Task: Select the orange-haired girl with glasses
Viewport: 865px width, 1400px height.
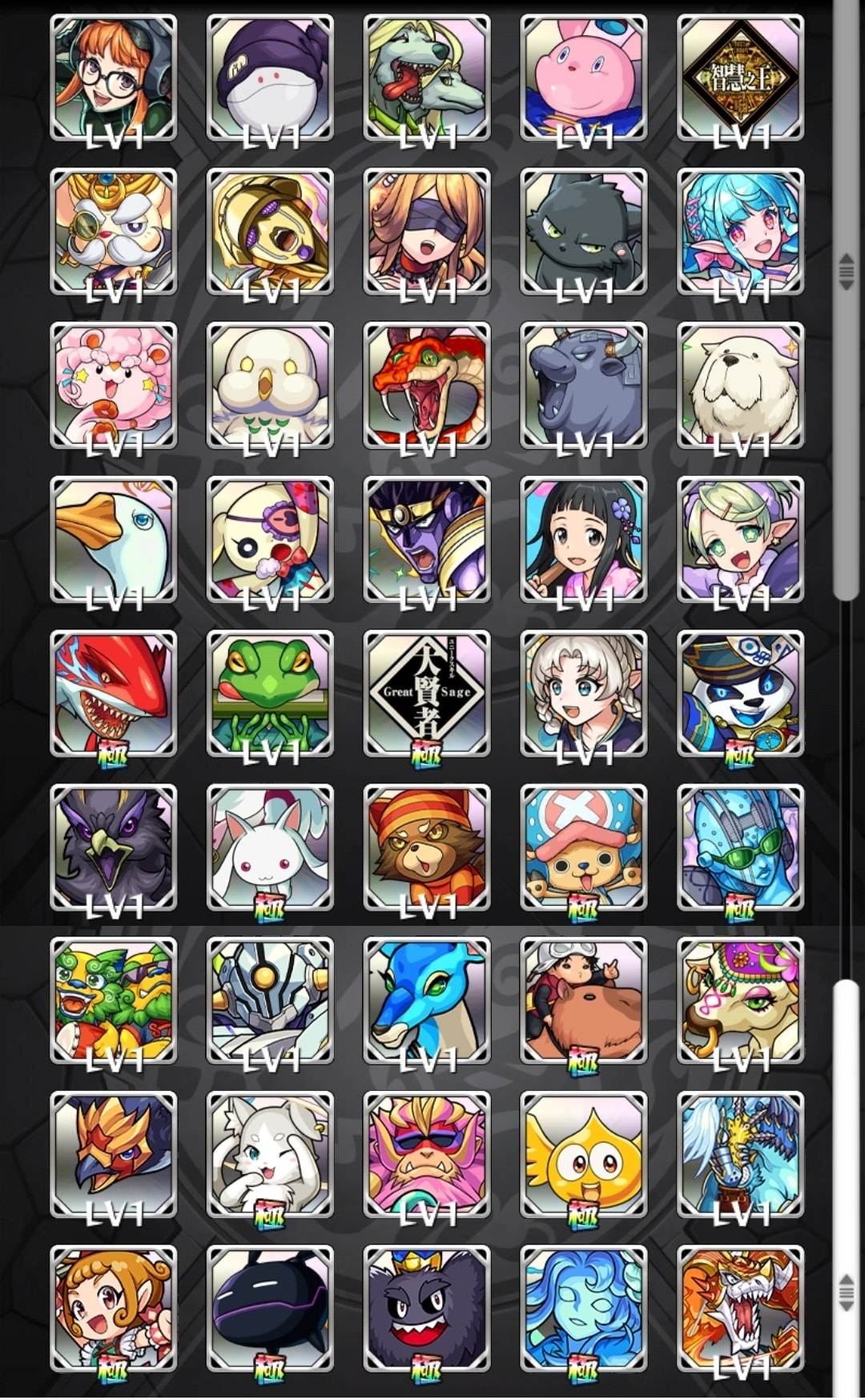Action: (113, 78)
